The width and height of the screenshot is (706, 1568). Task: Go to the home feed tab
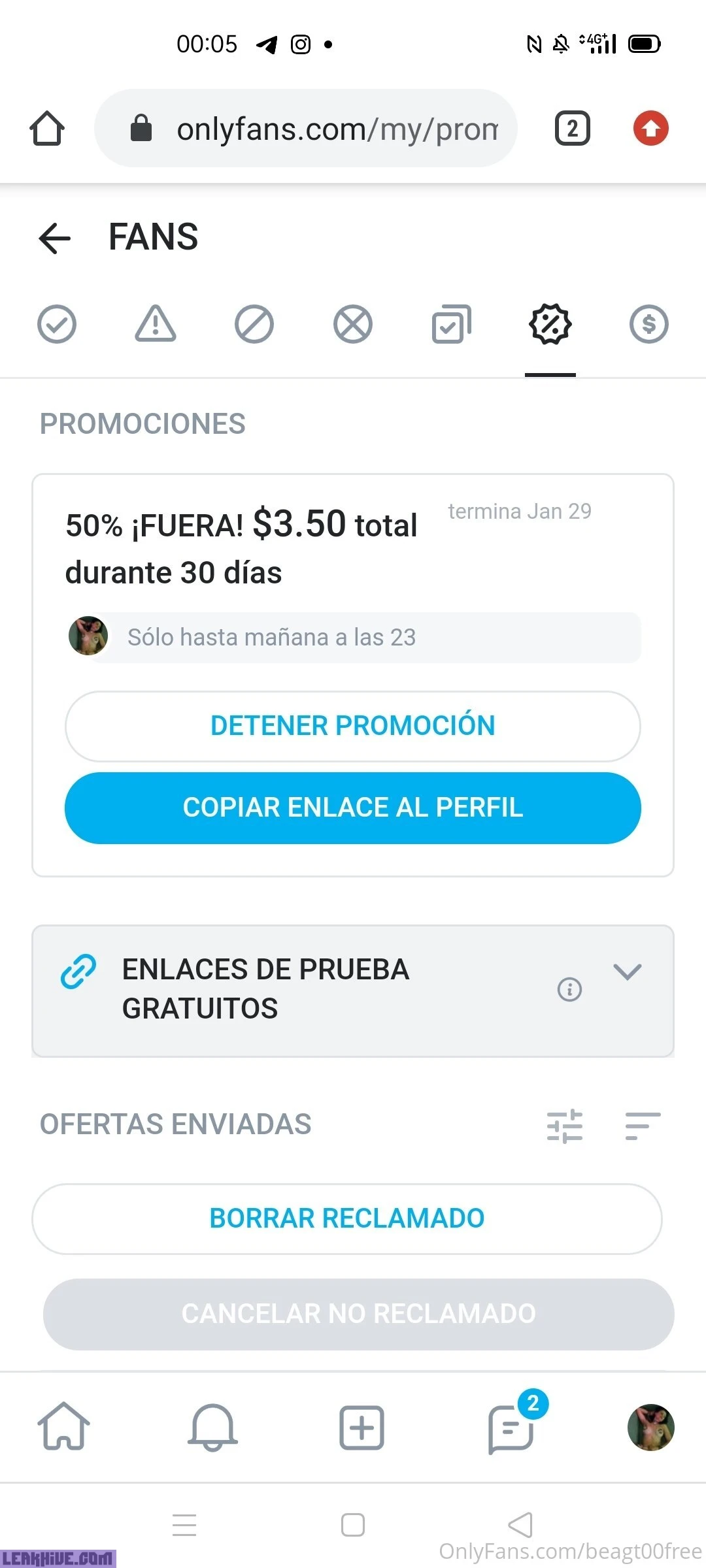[63, 1427]
